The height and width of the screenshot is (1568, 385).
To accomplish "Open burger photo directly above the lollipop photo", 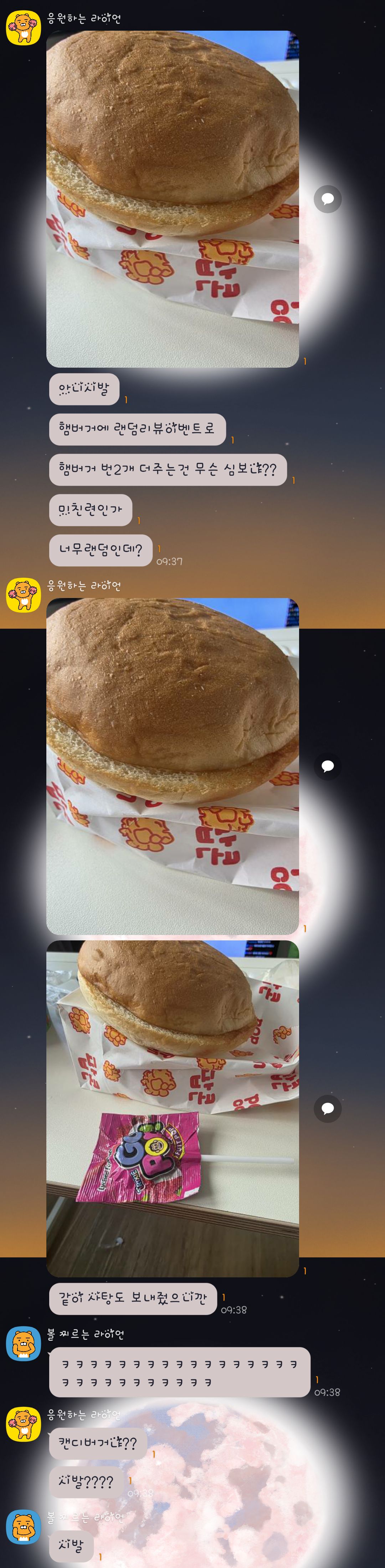I will [172, 766].
